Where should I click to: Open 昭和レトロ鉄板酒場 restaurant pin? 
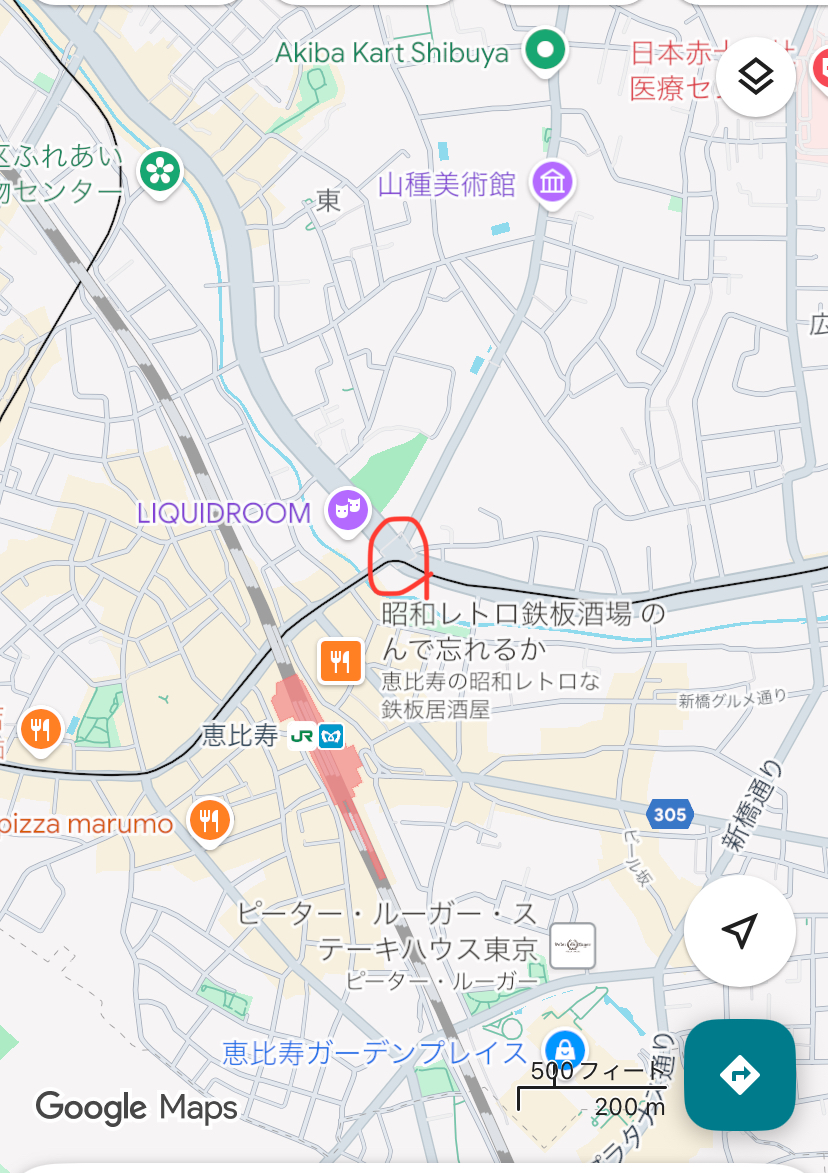(340, 660)
